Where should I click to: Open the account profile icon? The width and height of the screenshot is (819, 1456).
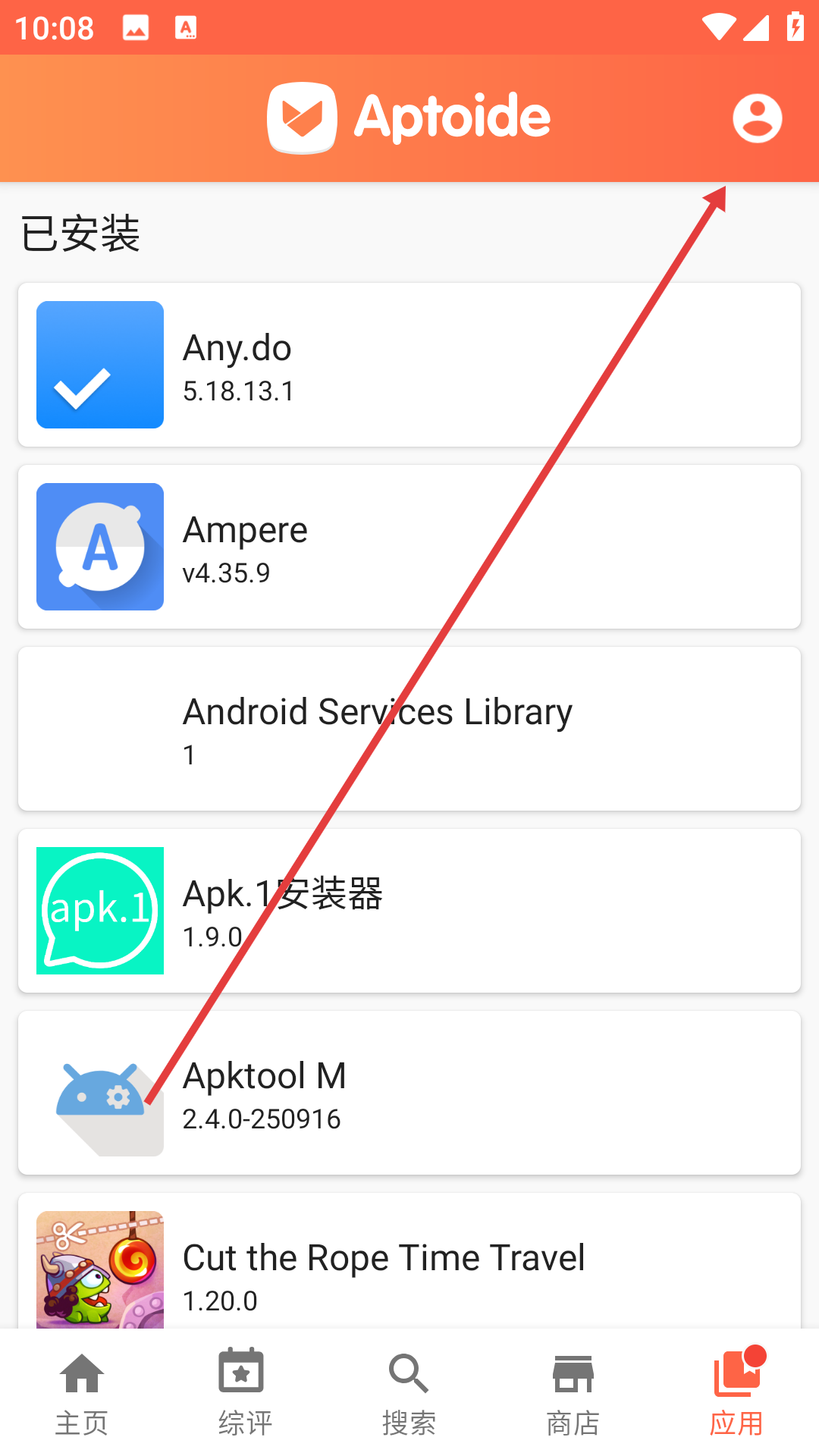point(757,118)
